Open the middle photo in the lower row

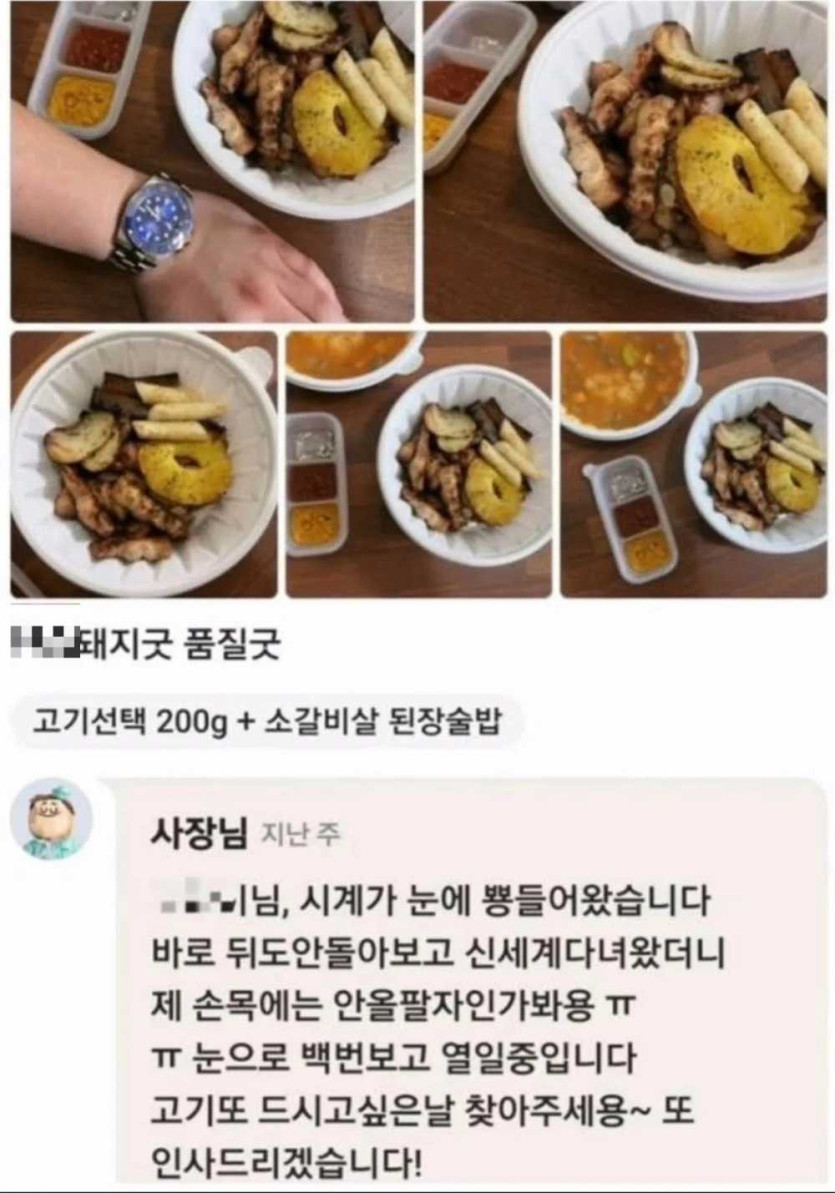[x=418, y=464]
